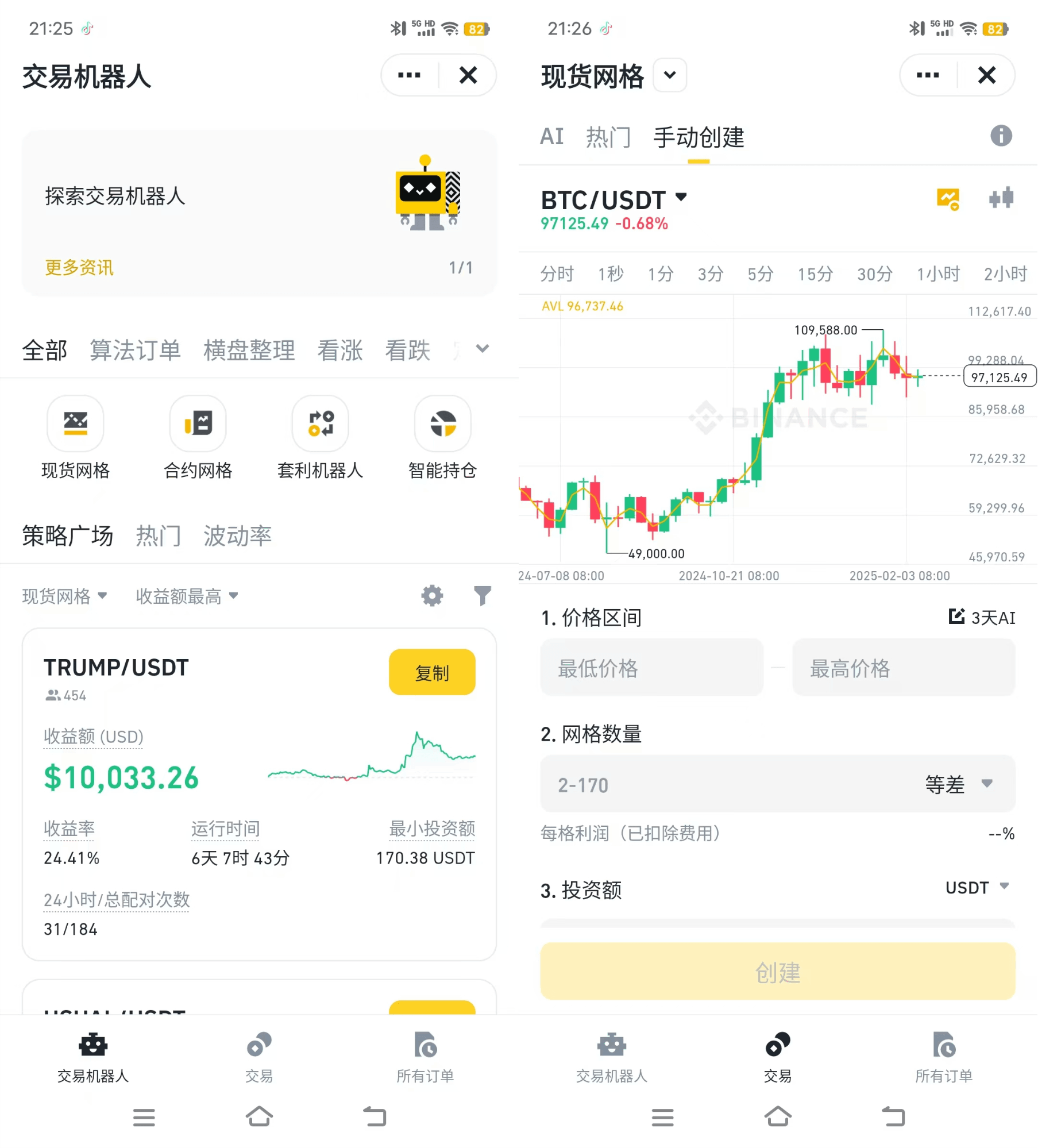Focus the 最高价格 input field
The width and height of the screenshot is (1038, 1148).
[x=903, y=668]
